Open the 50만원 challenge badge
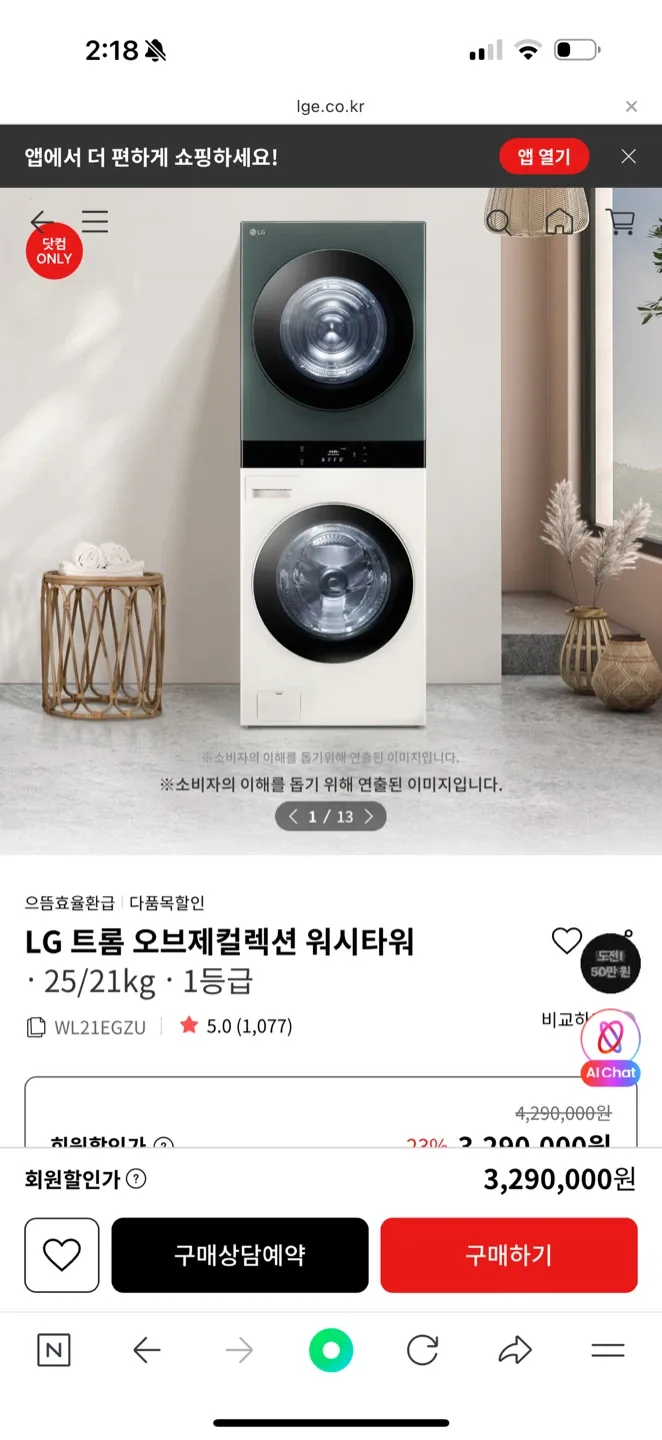Screen dimensions: 662x1440 (610, 964)
